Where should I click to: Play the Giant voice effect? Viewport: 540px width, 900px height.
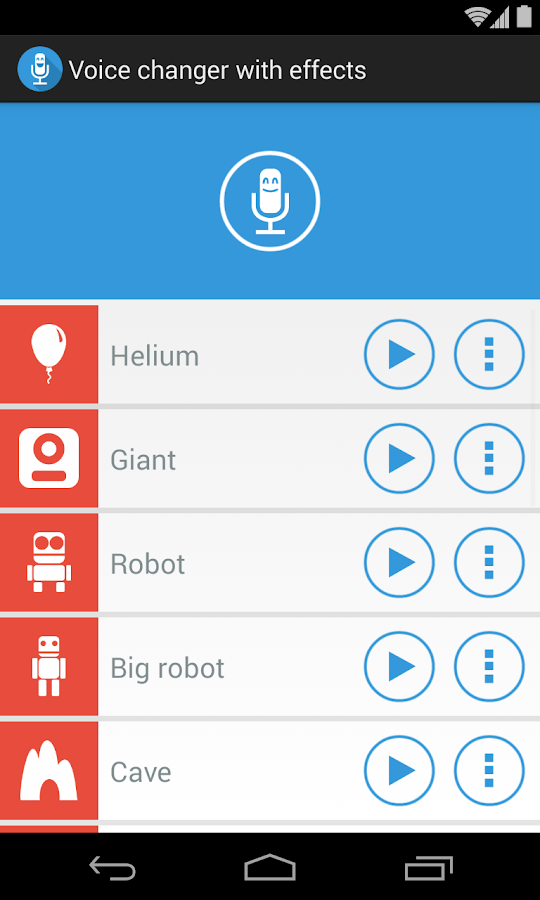tap(399, 459)
